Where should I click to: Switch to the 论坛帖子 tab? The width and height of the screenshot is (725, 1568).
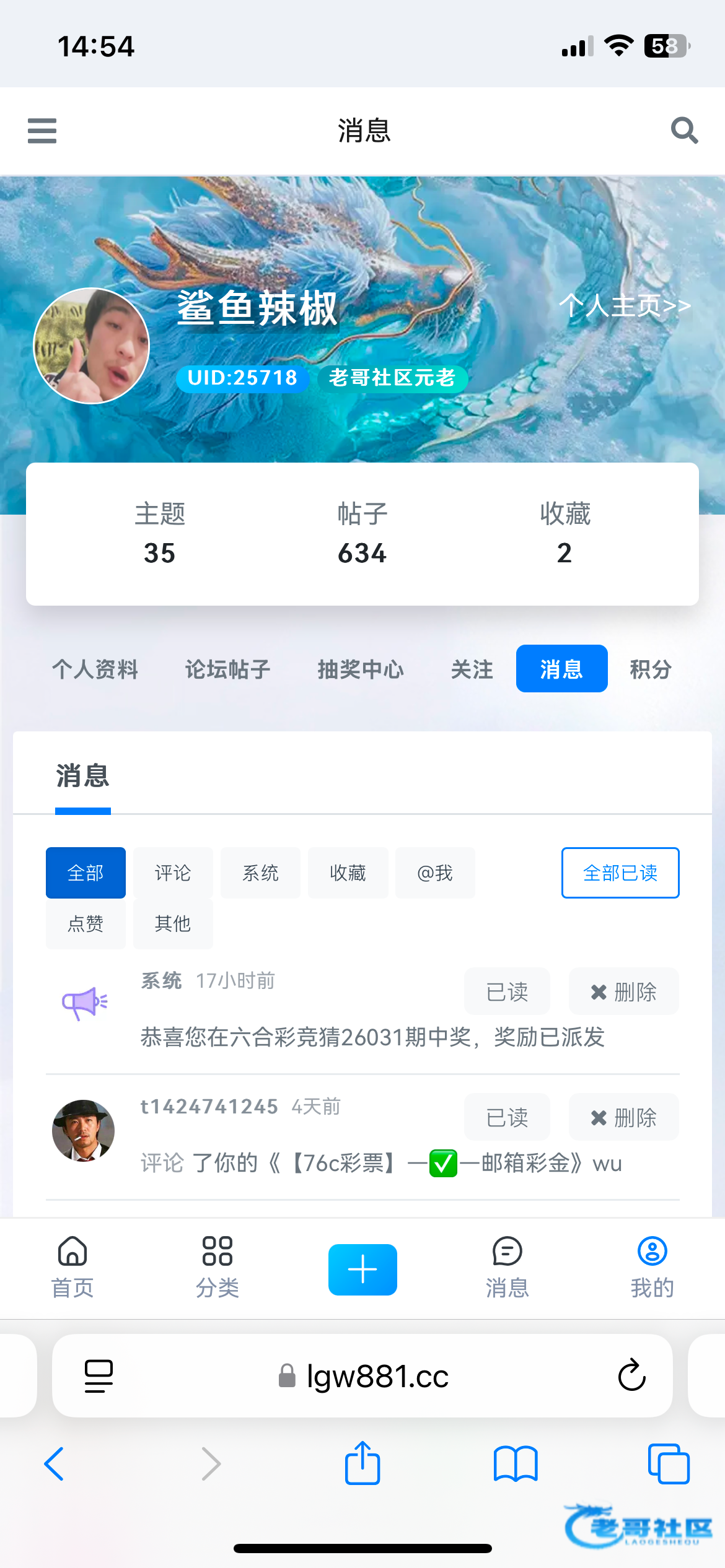point(227,669)
